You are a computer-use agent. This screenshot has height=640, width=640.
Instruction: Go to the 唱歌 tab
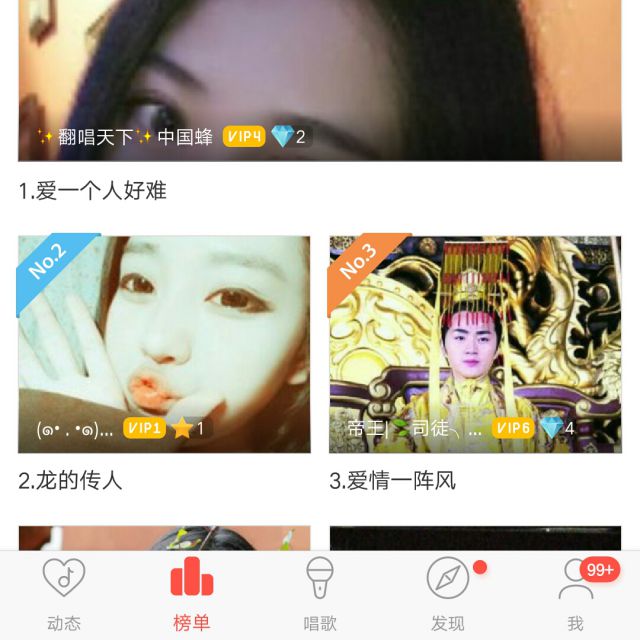tap(320, 596)
